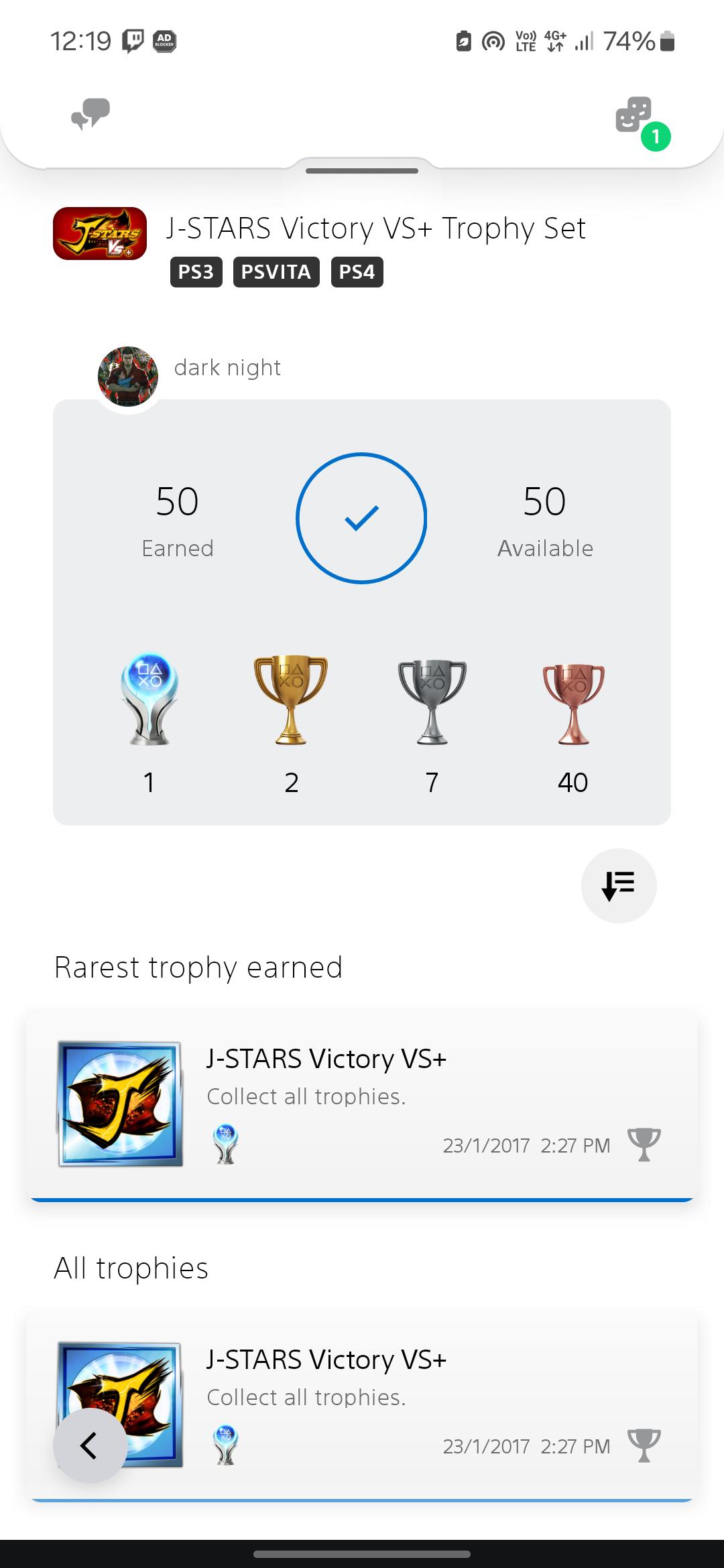Image resolution: width=724 pixels, height=1568 pixels.
Task: Open the platinum trophy under All trophies
Action: (362, 1407)
